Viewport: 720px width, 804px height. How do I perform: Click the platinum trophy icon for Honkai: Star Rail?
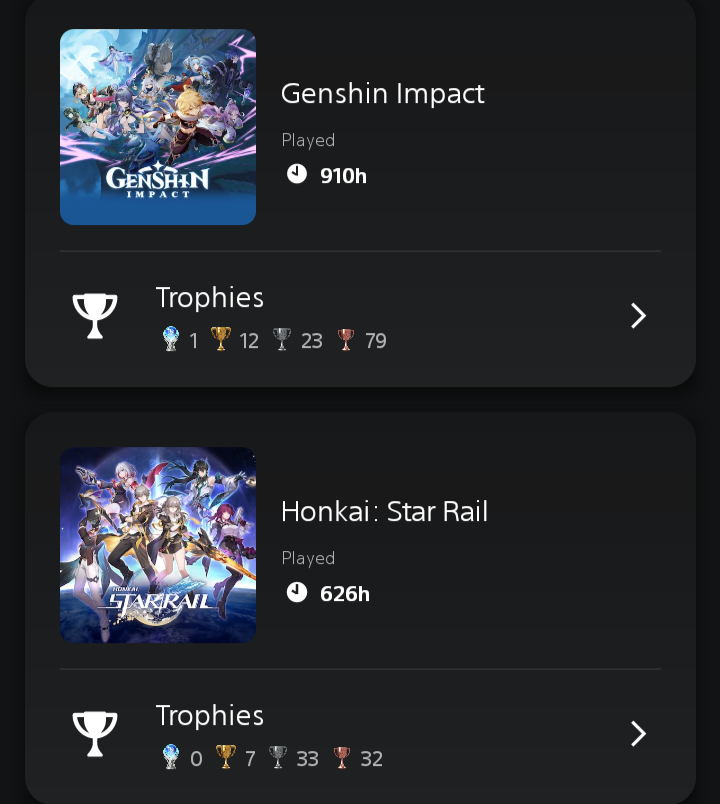tap(172, 758)
